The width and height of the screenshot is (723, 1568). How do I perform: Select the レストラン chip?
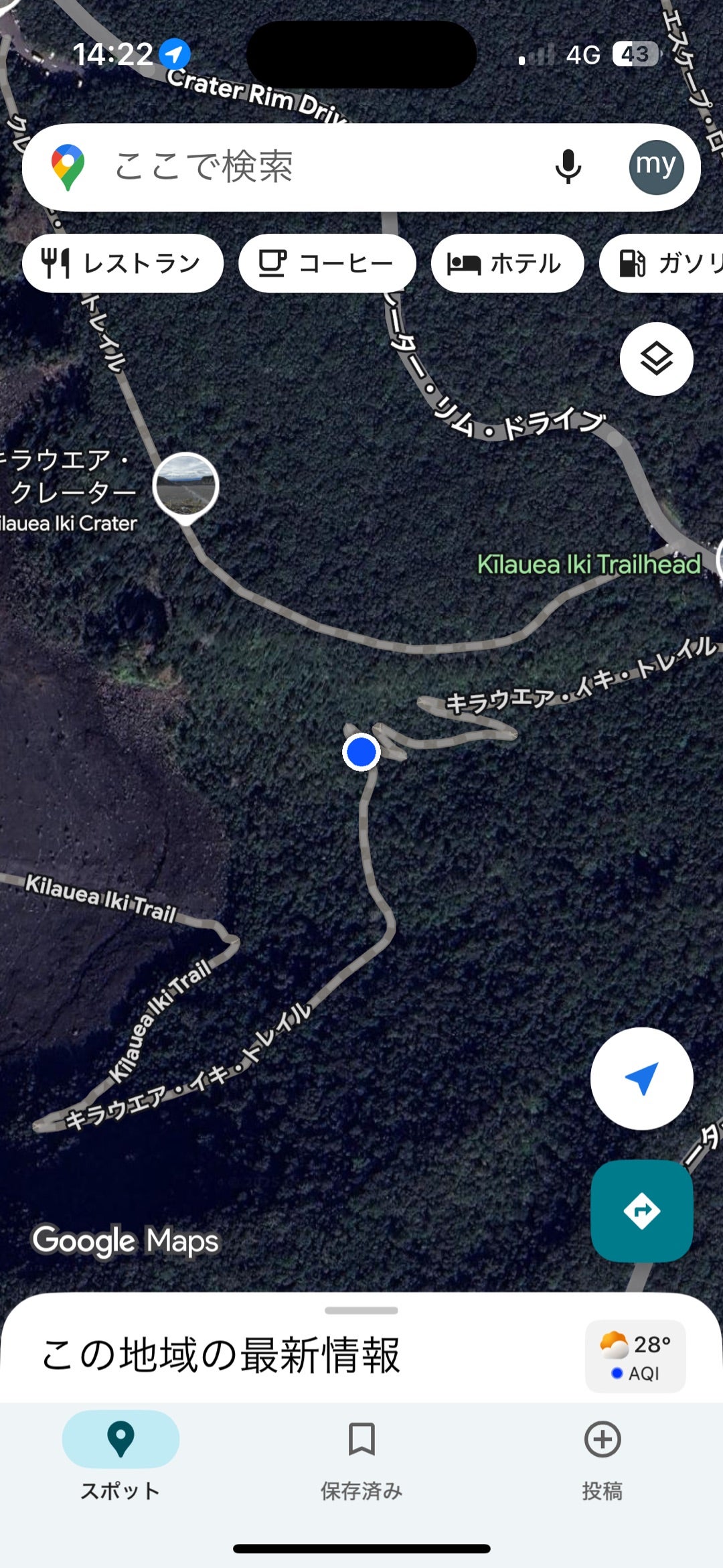pos(123,263)
